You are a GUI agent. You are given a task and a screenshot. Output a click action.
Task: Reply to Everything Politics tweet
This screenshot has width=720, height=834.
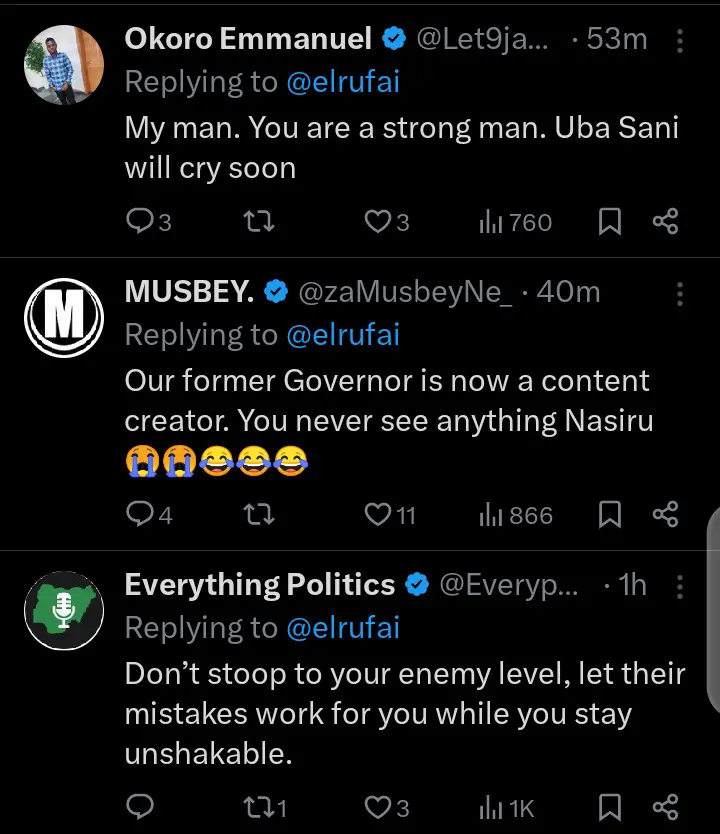click(139, 806)
